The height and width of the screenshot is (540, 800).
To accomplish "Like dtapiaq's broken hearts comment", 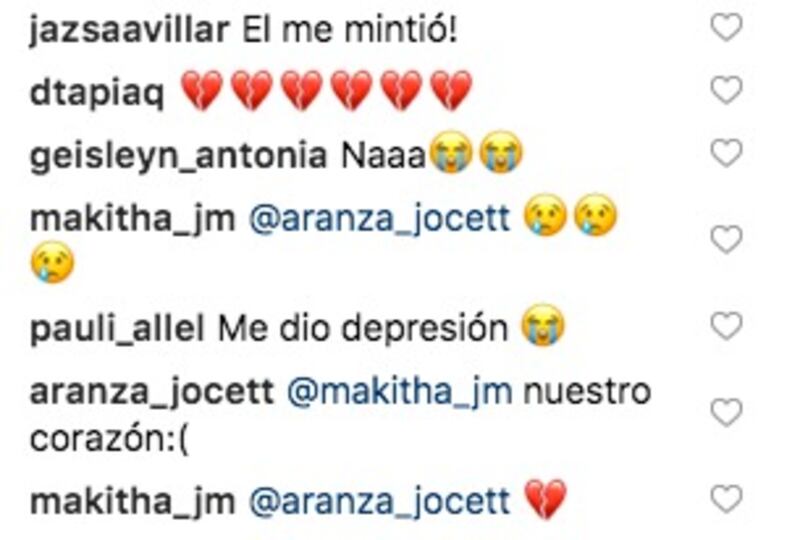I will pos(725,91).
